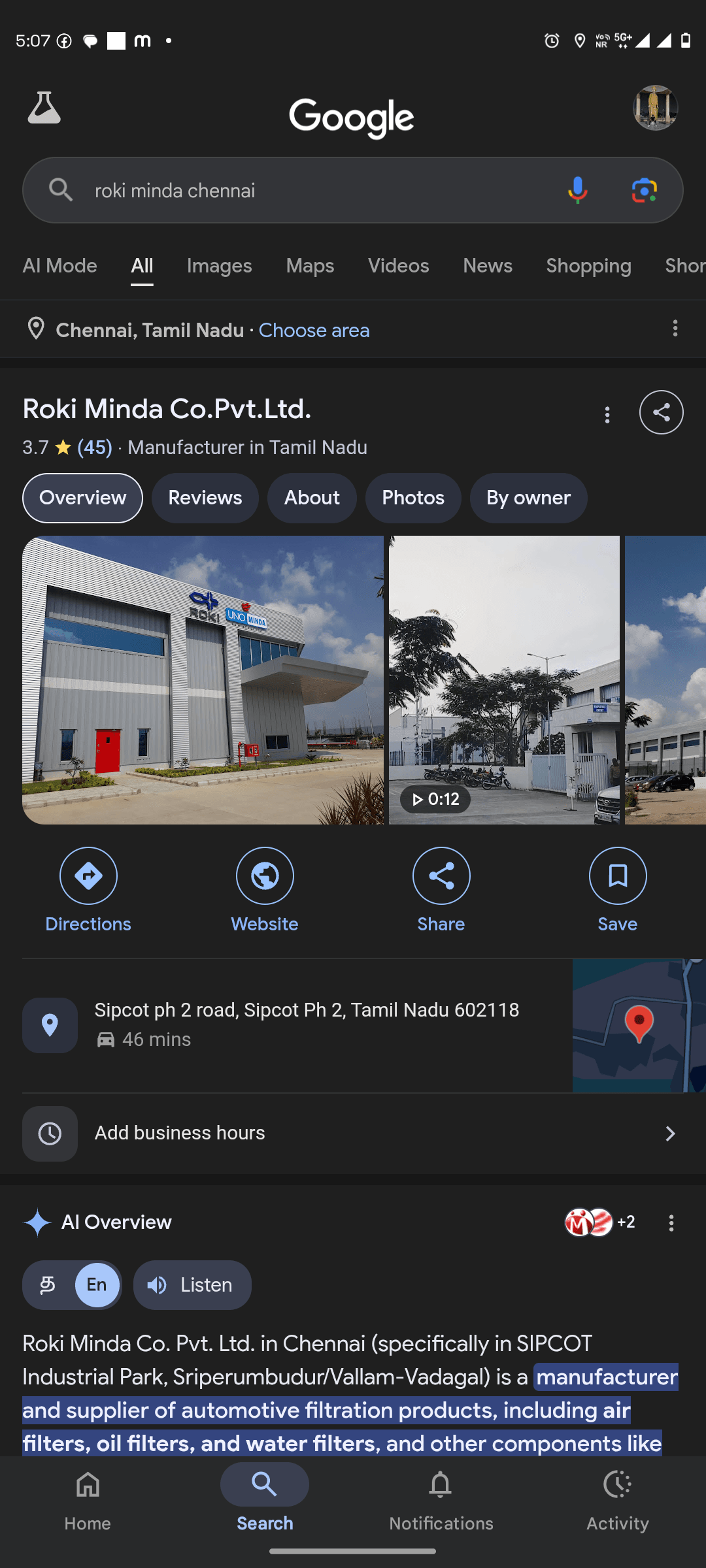The height and width of the screenshot is (1568, 706).
Task: Switch to the Maps results tab
Action: [310, 266]
